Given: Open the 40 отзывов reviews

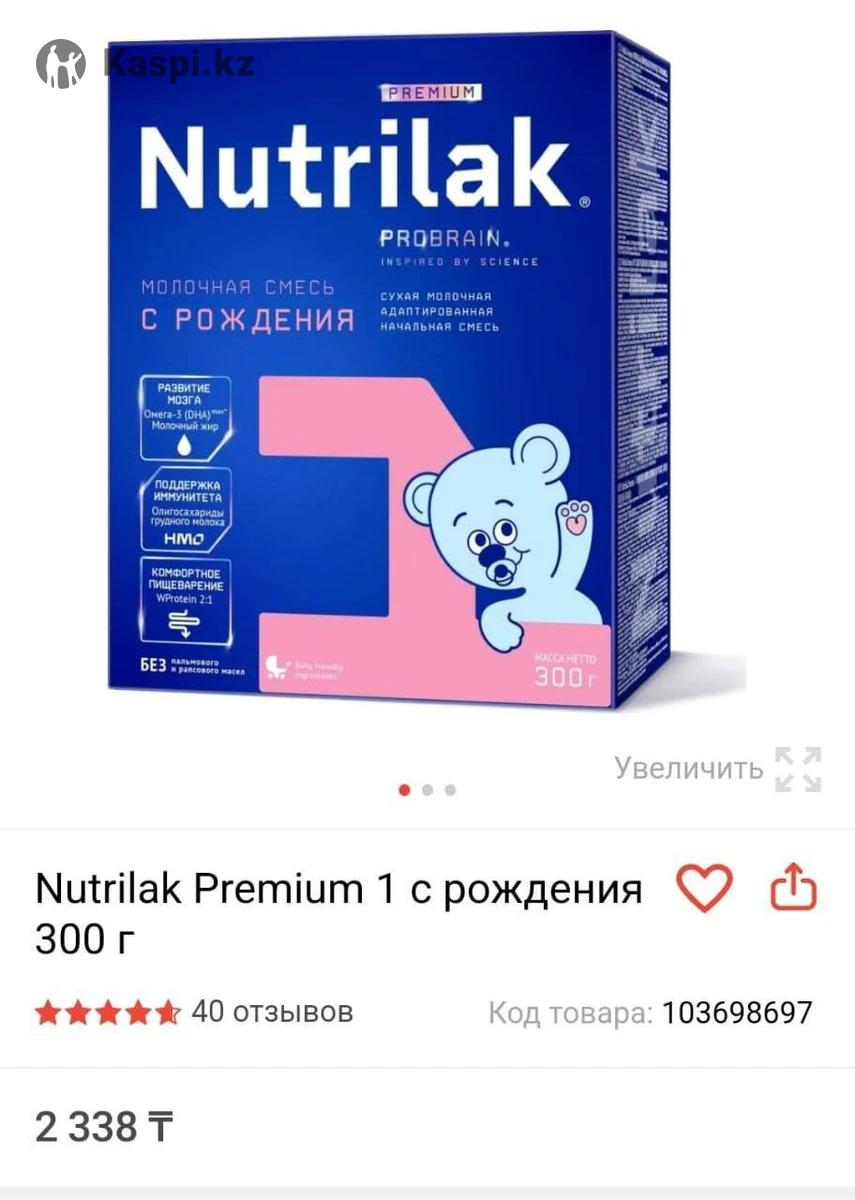Looking at the screenshot, I should [x=271, y=1011].
